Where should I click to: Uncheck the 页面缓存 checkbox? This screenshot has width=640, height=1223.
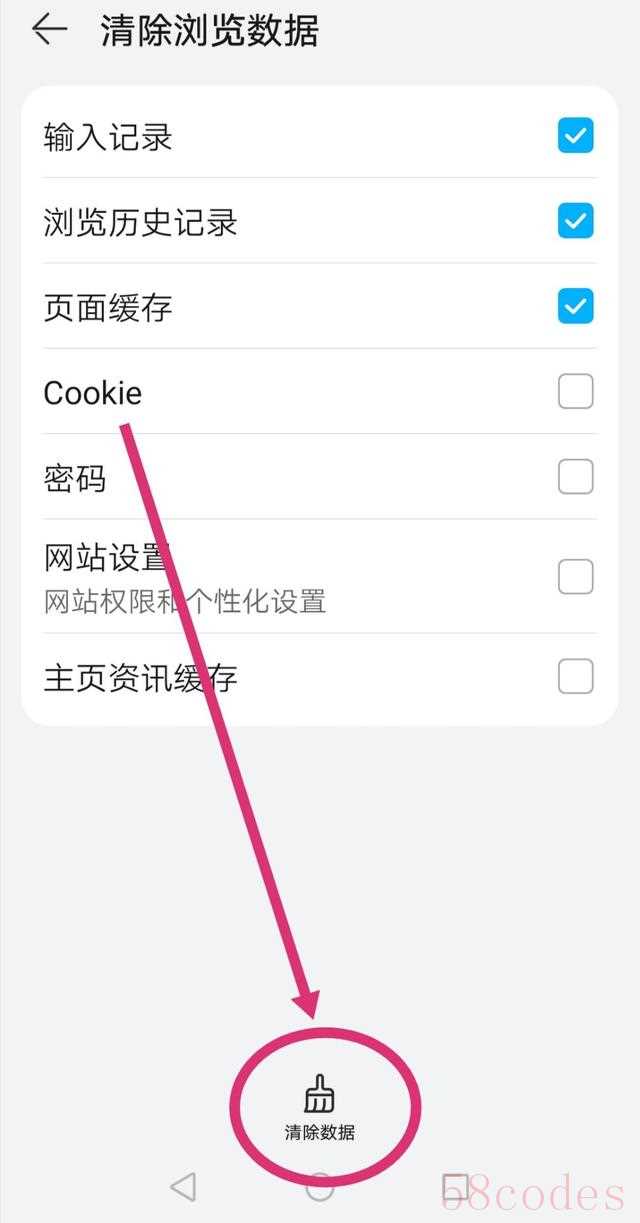575,306
